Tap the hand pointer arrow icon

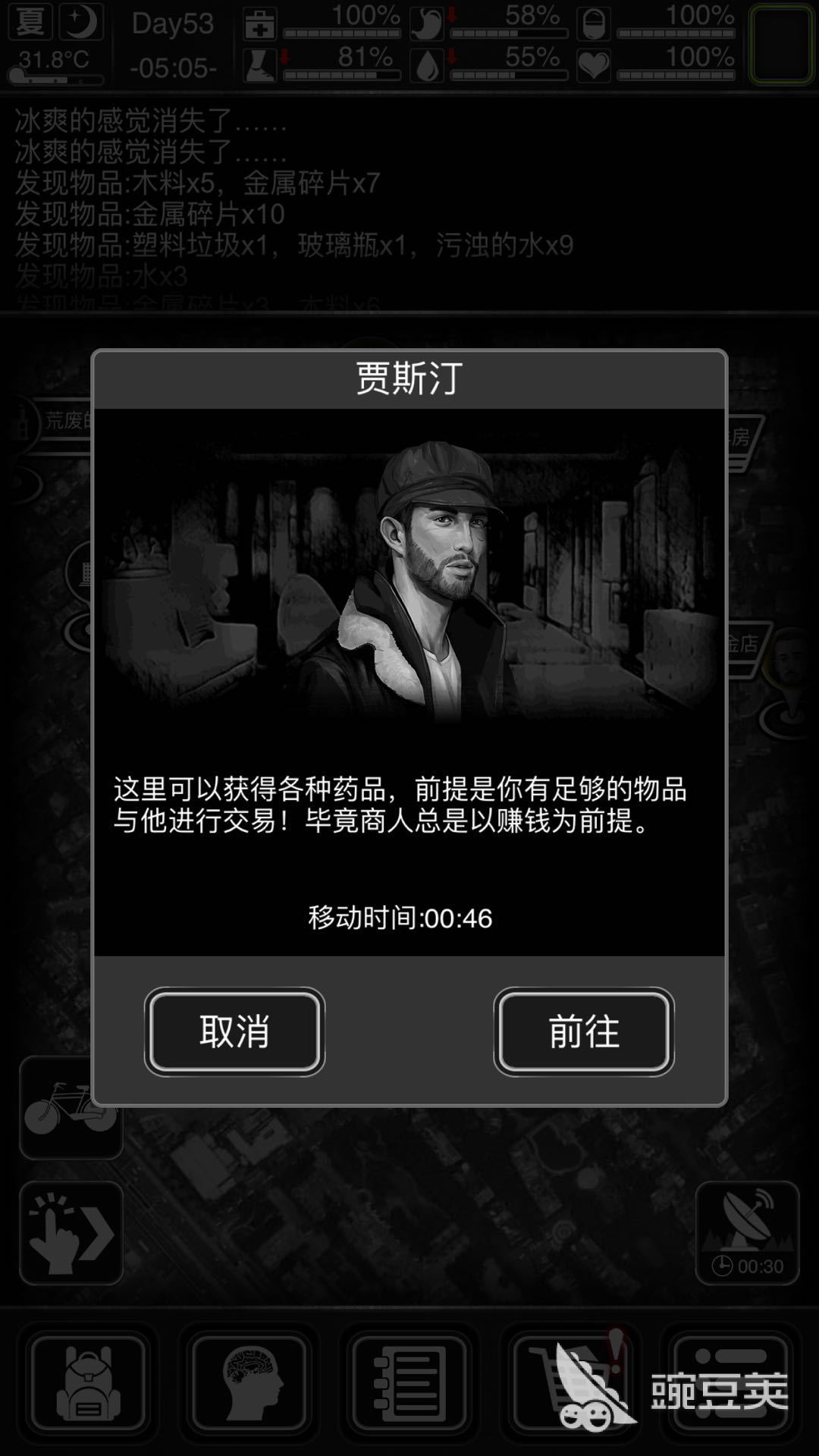(71, 1233)
